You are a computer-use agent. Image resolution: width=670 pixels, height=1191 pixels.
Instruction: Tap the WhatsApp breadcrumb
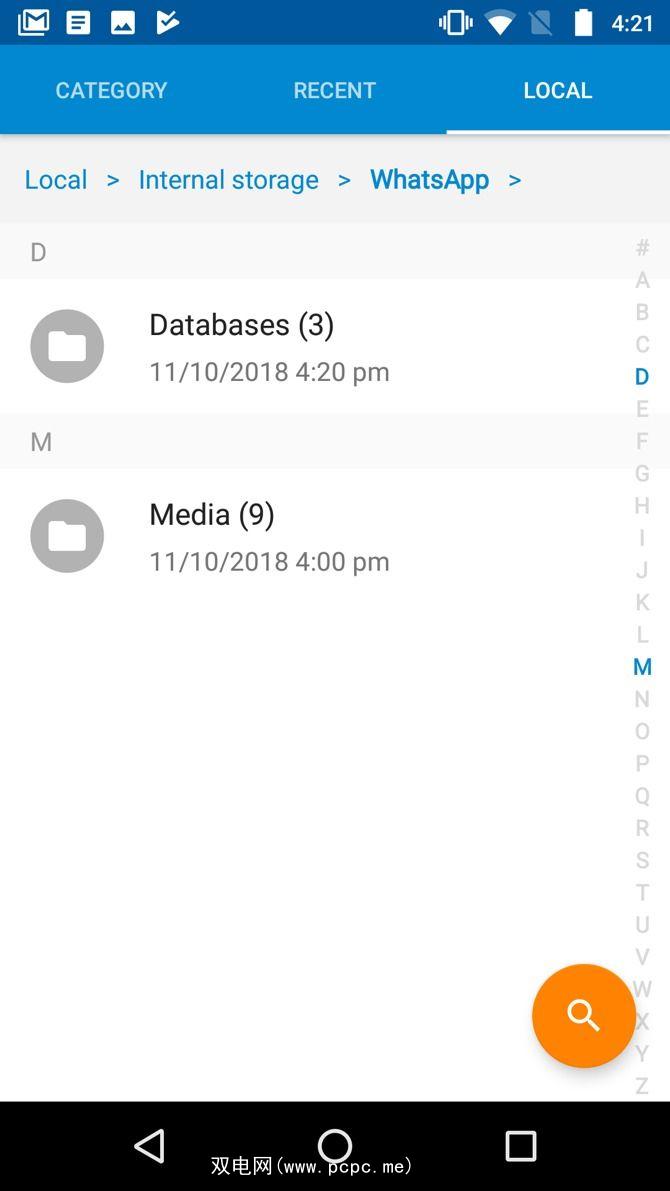tap(429, 180)
